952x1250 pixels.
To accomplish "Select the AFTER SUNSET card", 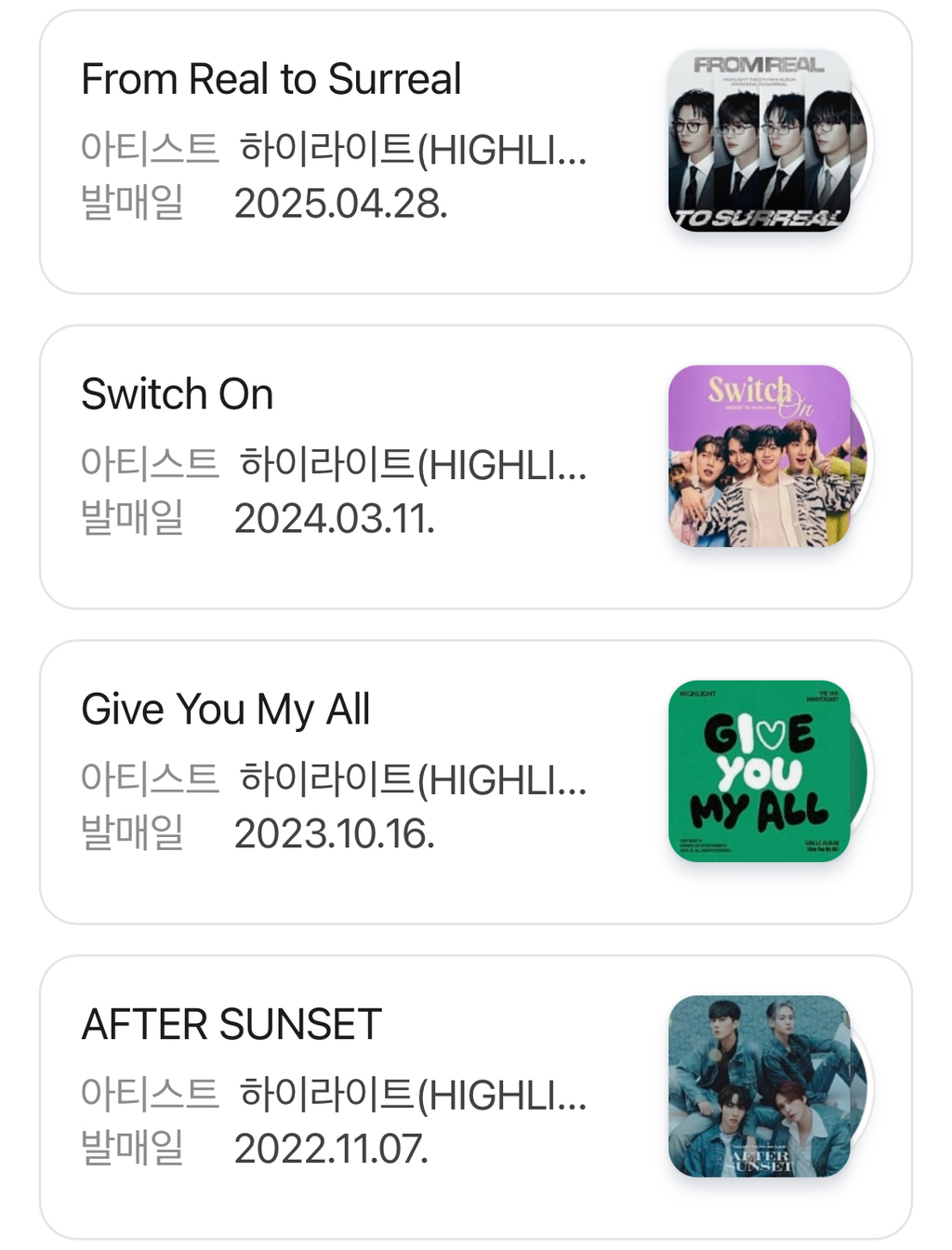I will pyautogui.click(x=476, y=1092).
